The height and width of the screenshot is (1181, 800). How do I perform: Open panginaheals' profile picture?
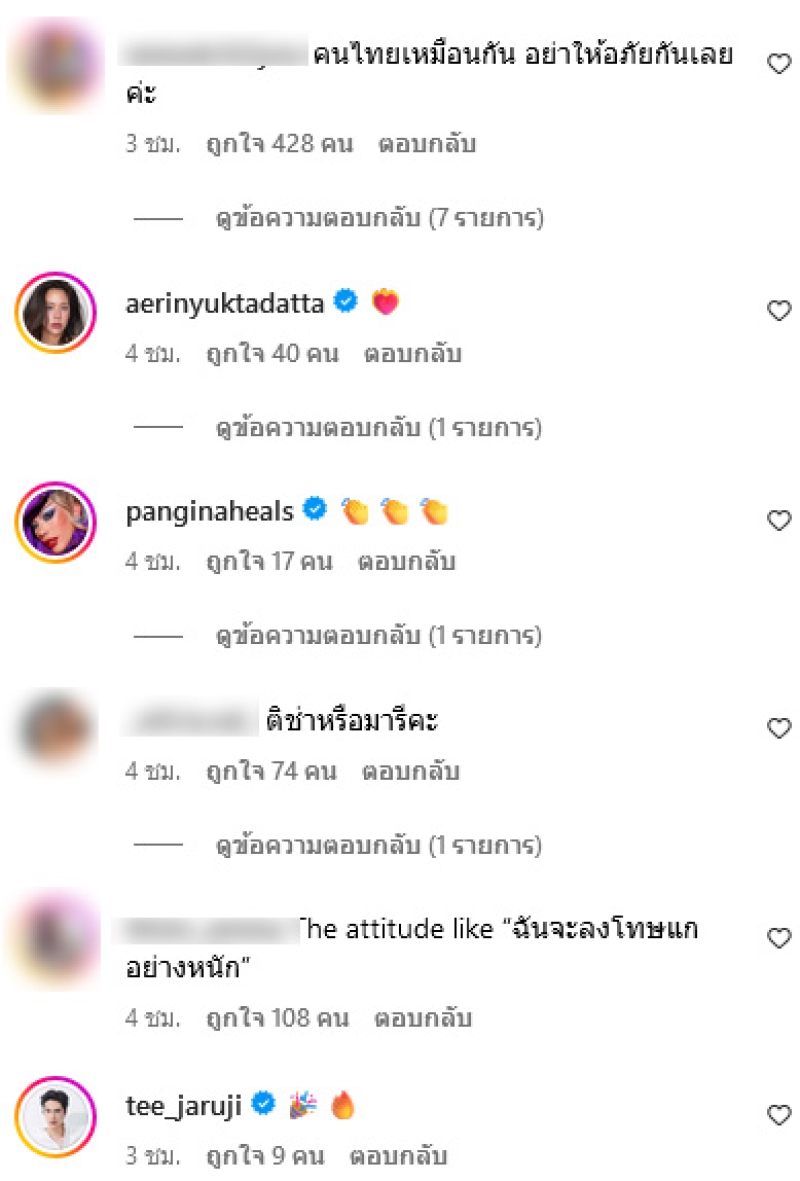point(55,521)
